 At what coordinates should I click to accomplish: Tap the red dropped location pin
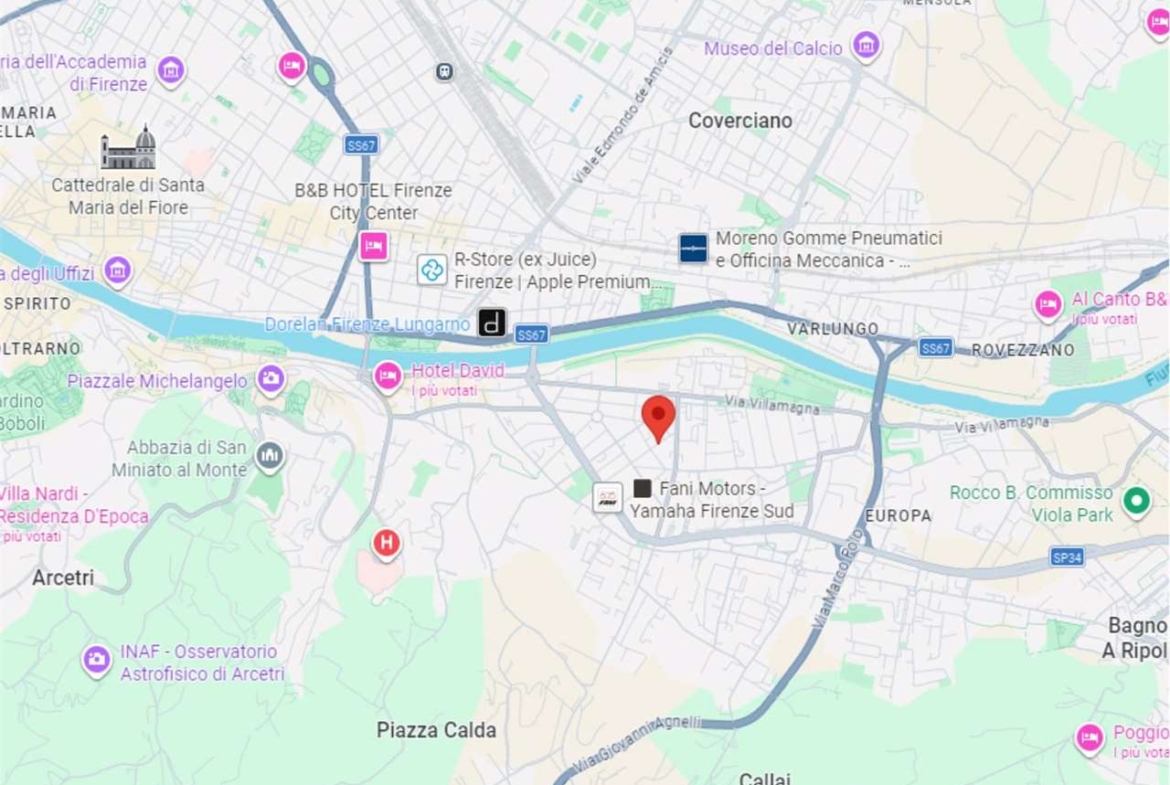click(658, 416)
